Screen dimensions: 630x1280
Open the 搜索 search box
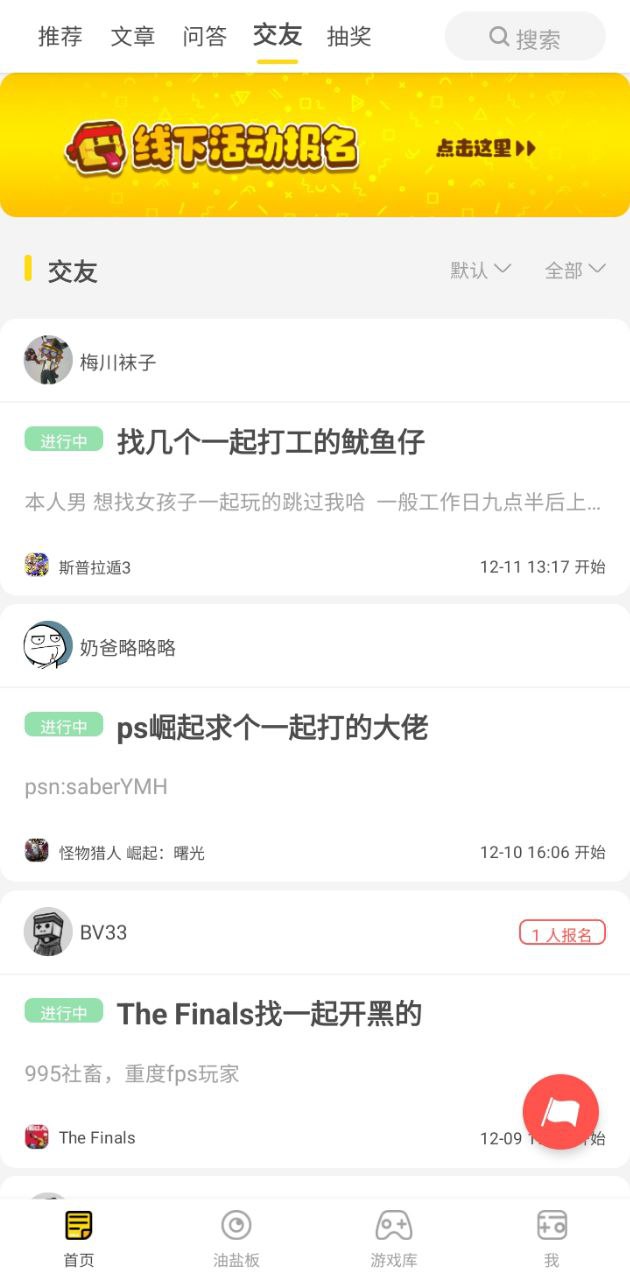[525, 37]
